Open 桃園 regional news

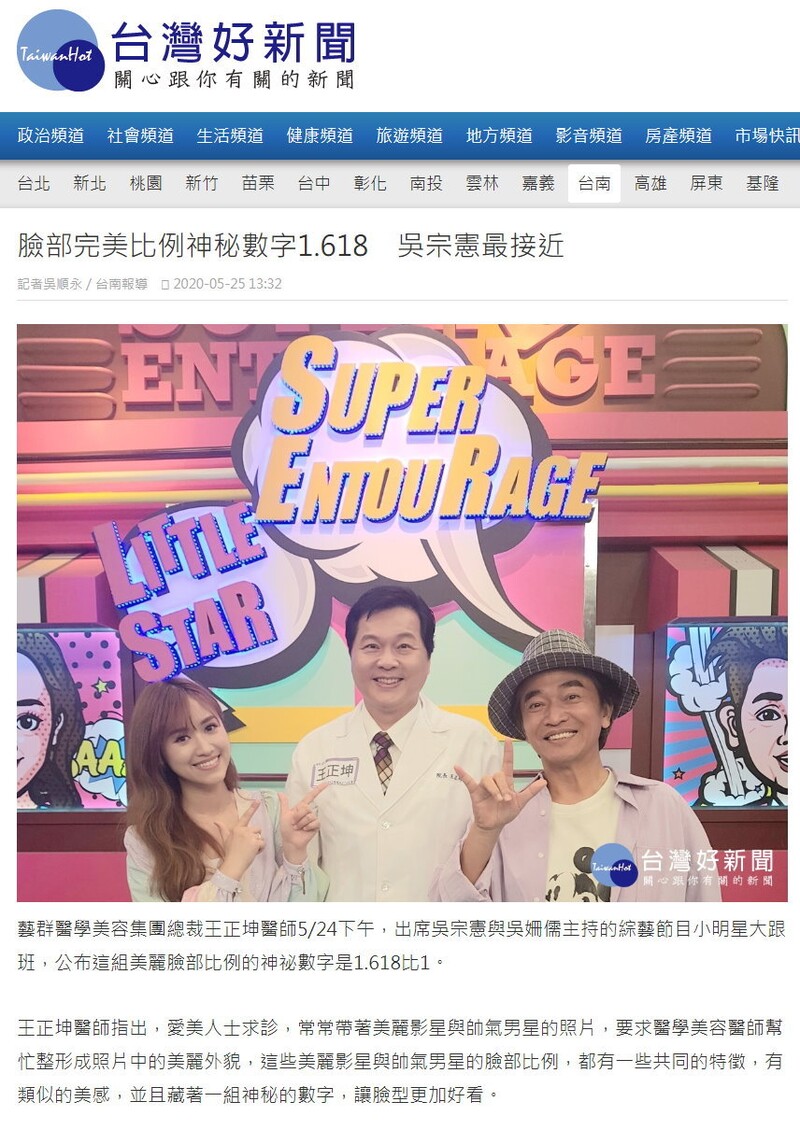tap(146, 184)
